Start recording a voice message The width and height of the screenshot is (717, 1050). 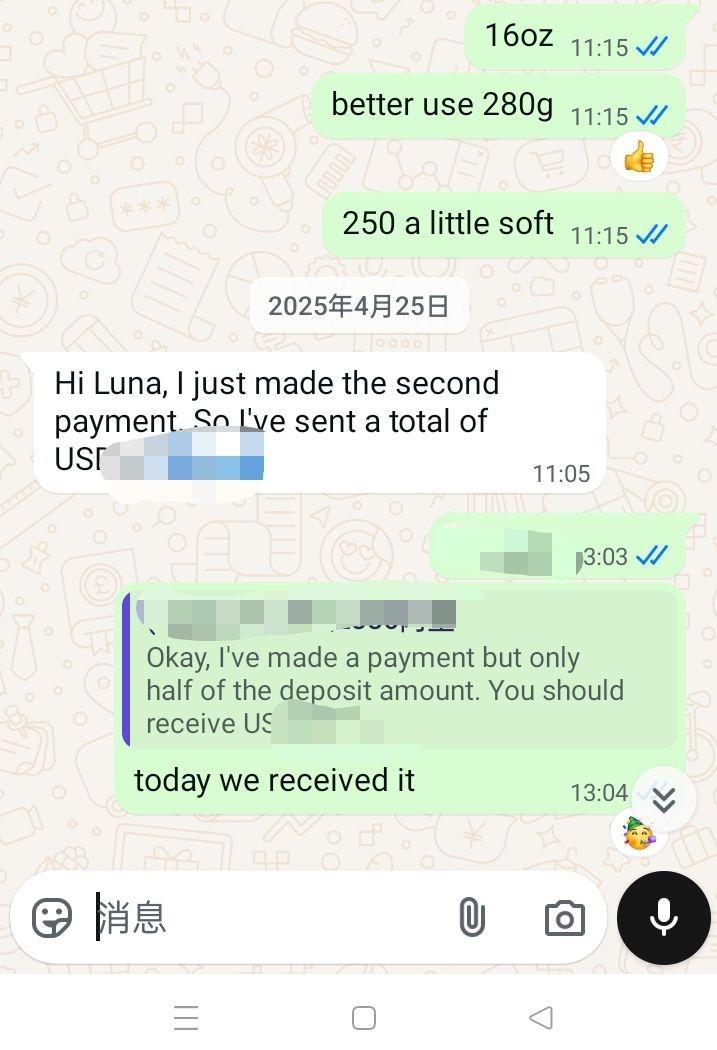coord(664,917)
